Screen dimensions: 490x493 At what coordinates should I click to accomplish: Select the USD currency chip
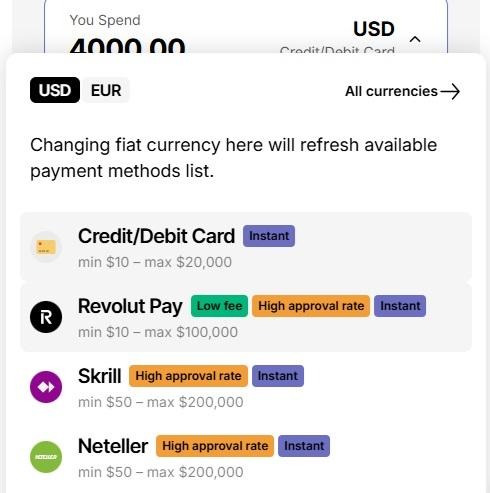(x=55, y=90)
